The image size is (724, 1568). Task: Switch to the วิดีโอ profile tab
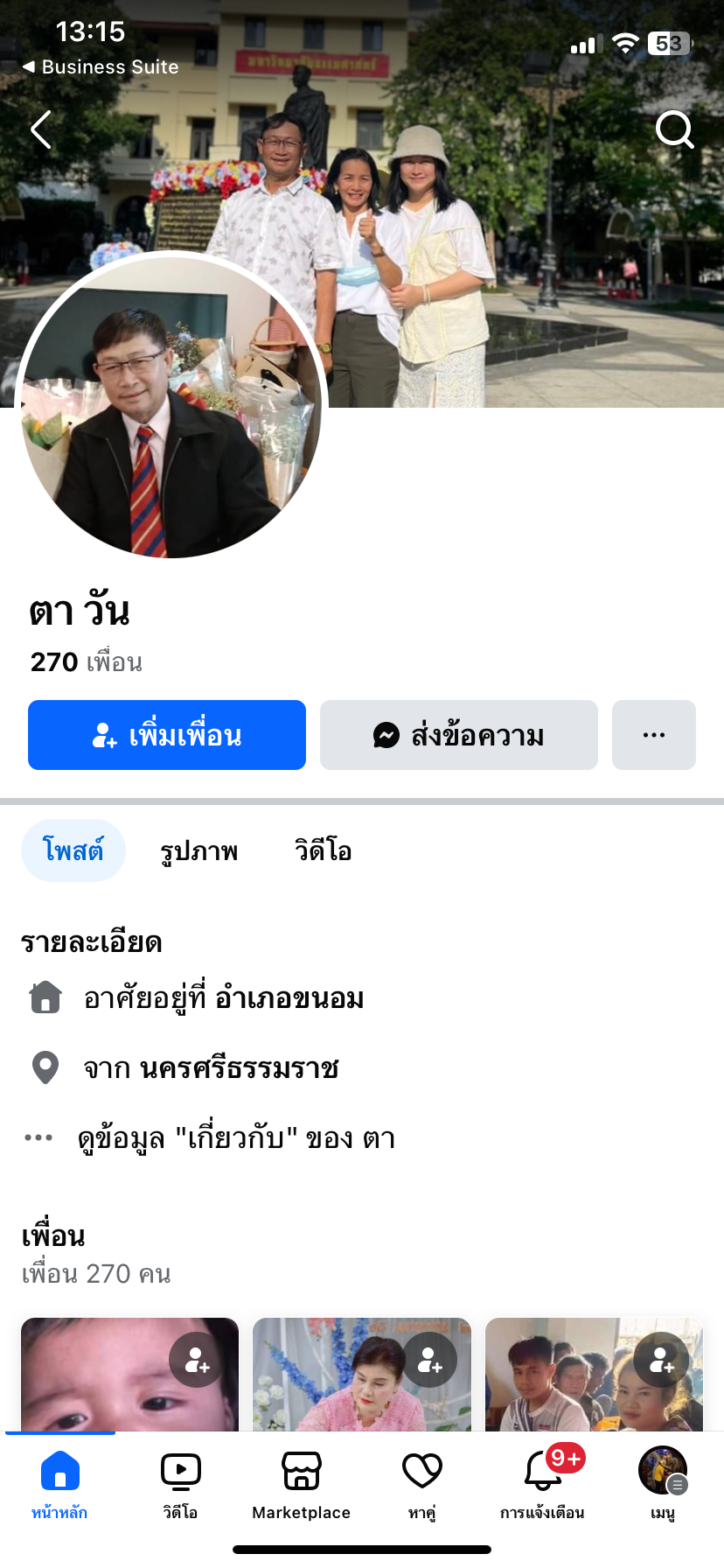click(323, 850)
